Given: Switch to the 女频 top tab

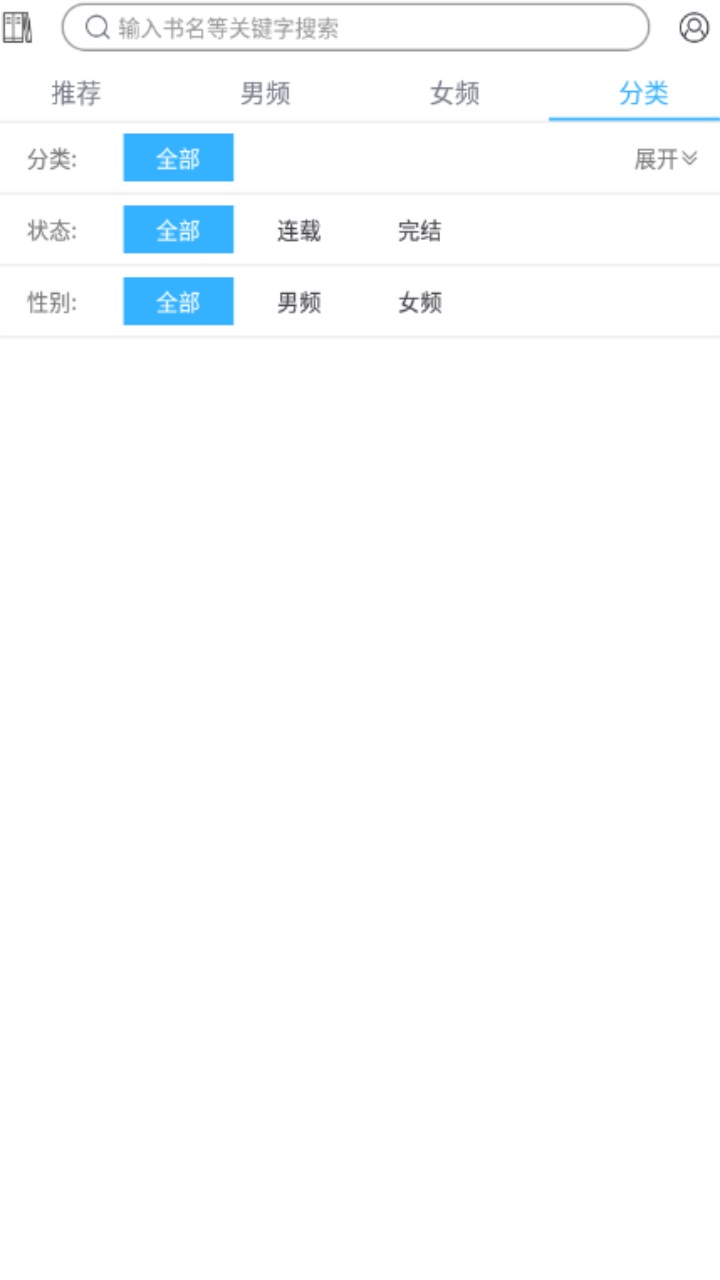Looking at the screenshot, I should click(x=455, y=94).
